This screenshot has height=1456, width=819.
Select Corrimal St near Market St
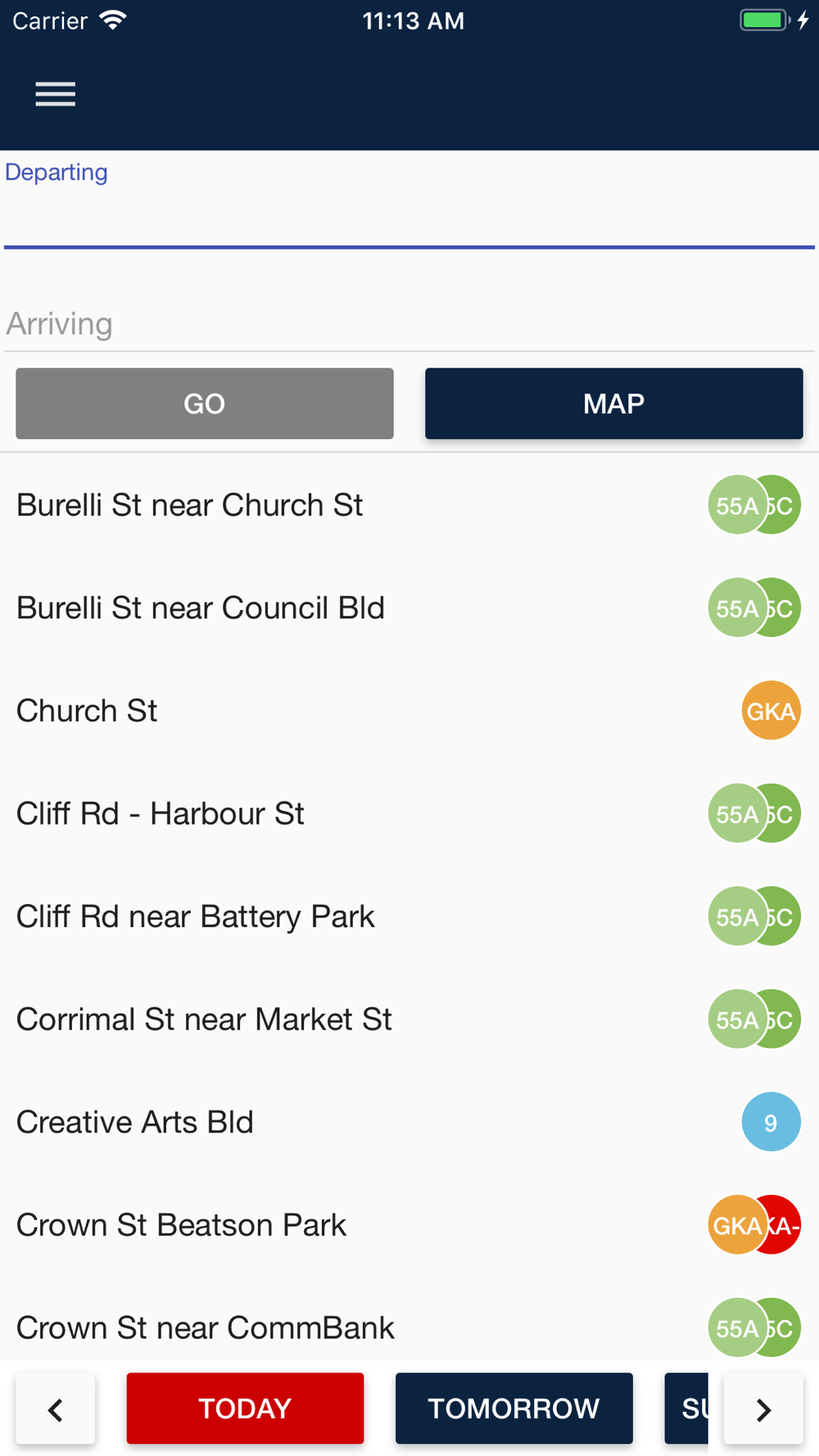pos(409,1020)
